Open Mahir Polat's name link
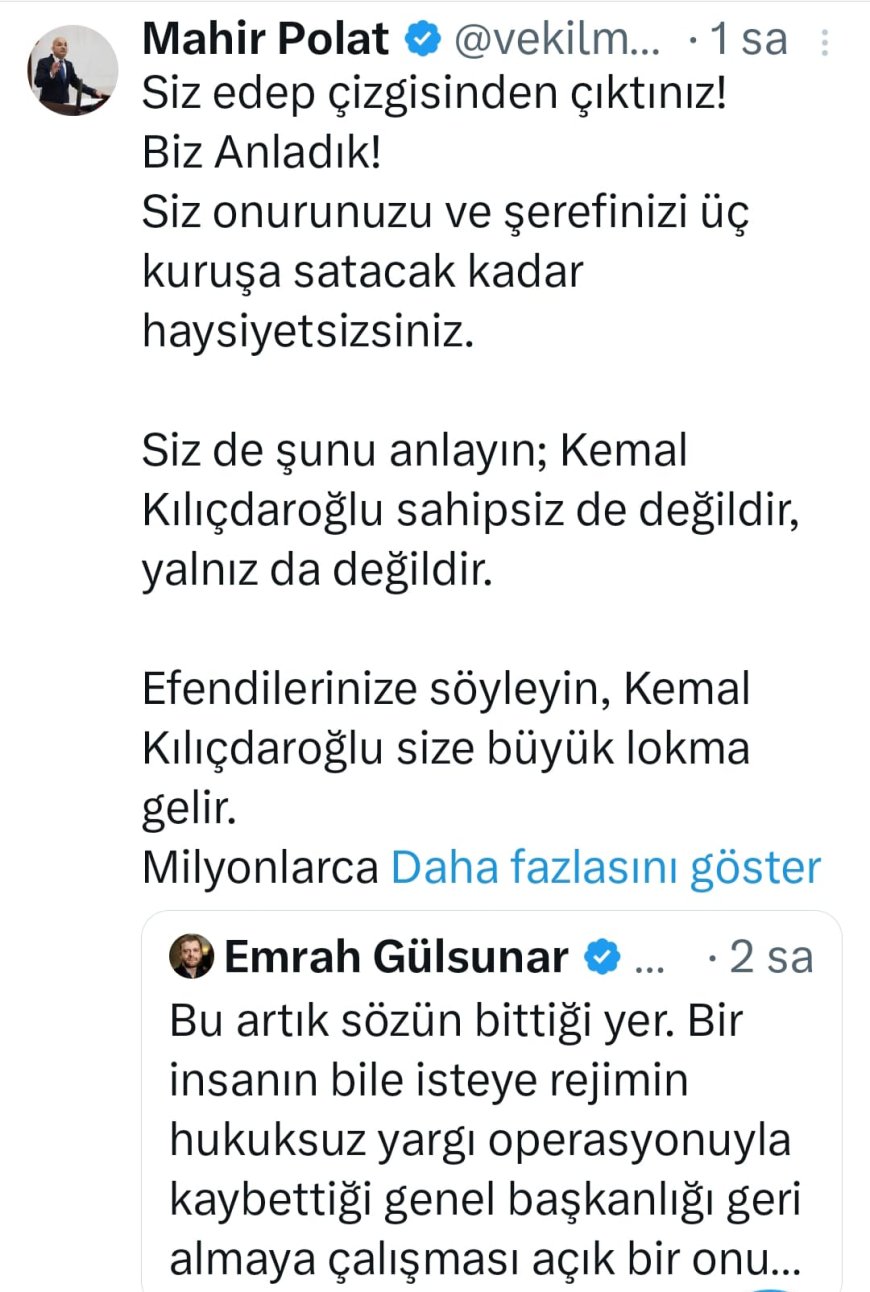870x1292 pixels. click(266, 40)
